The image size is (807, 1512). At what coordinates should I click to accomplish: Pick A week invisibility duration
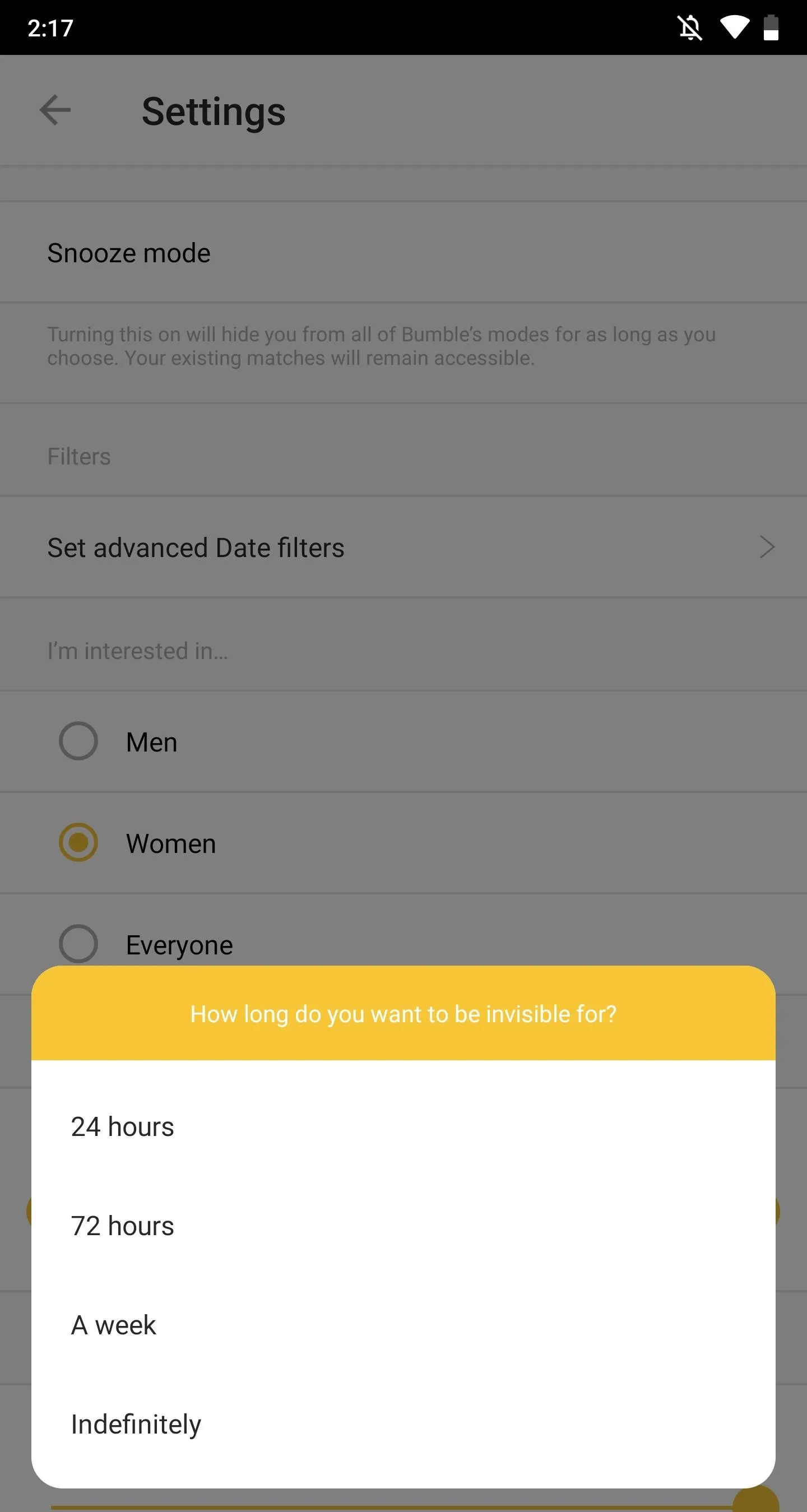click(x=403, y=1325)
